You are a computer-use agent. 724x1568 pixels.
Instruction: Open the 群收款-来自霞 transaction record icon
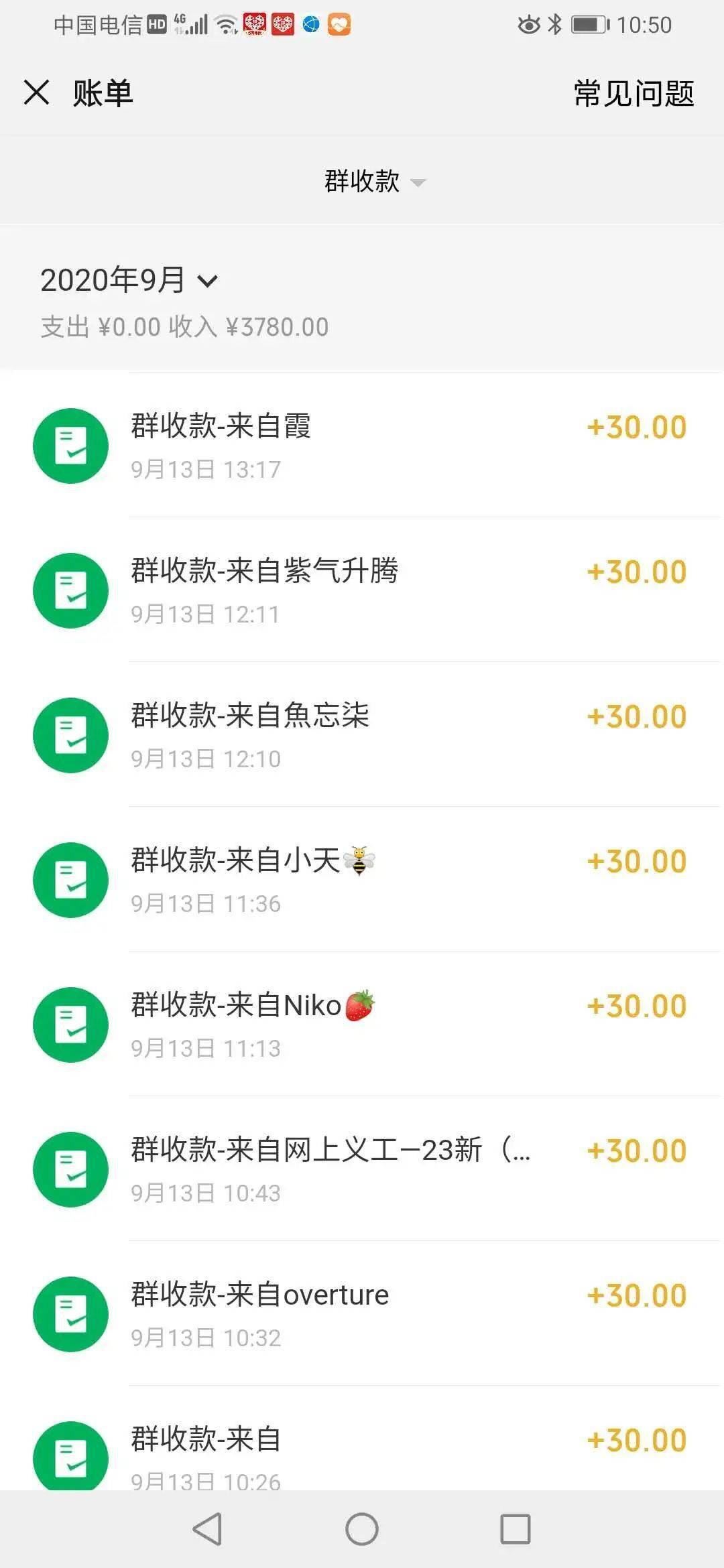(x=70, y=445)
